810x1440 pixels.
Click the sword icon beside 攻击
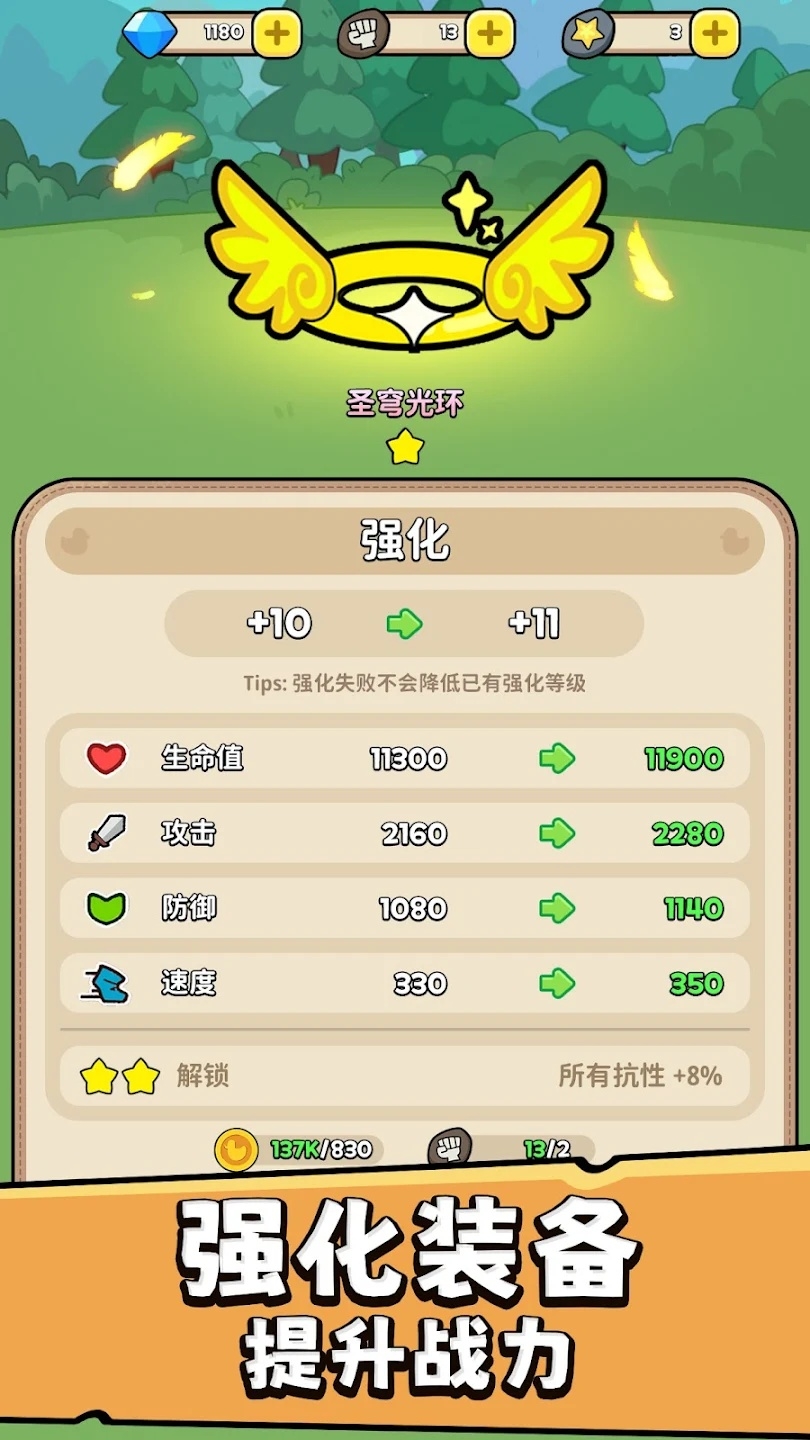pyautogui.click(x=105, y=833)
